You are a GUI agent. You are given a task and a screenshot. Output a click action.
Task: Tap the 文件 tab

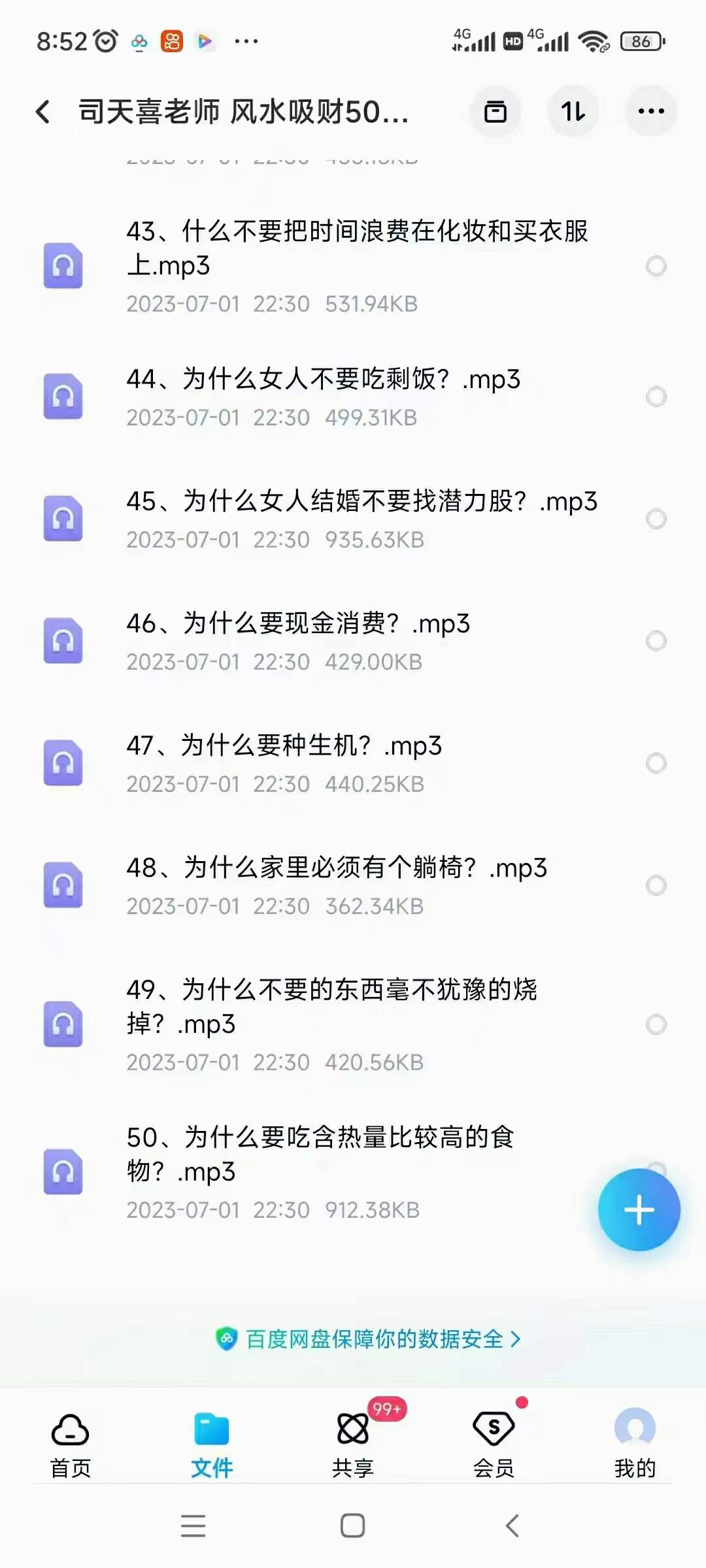tap(212, 1443)
